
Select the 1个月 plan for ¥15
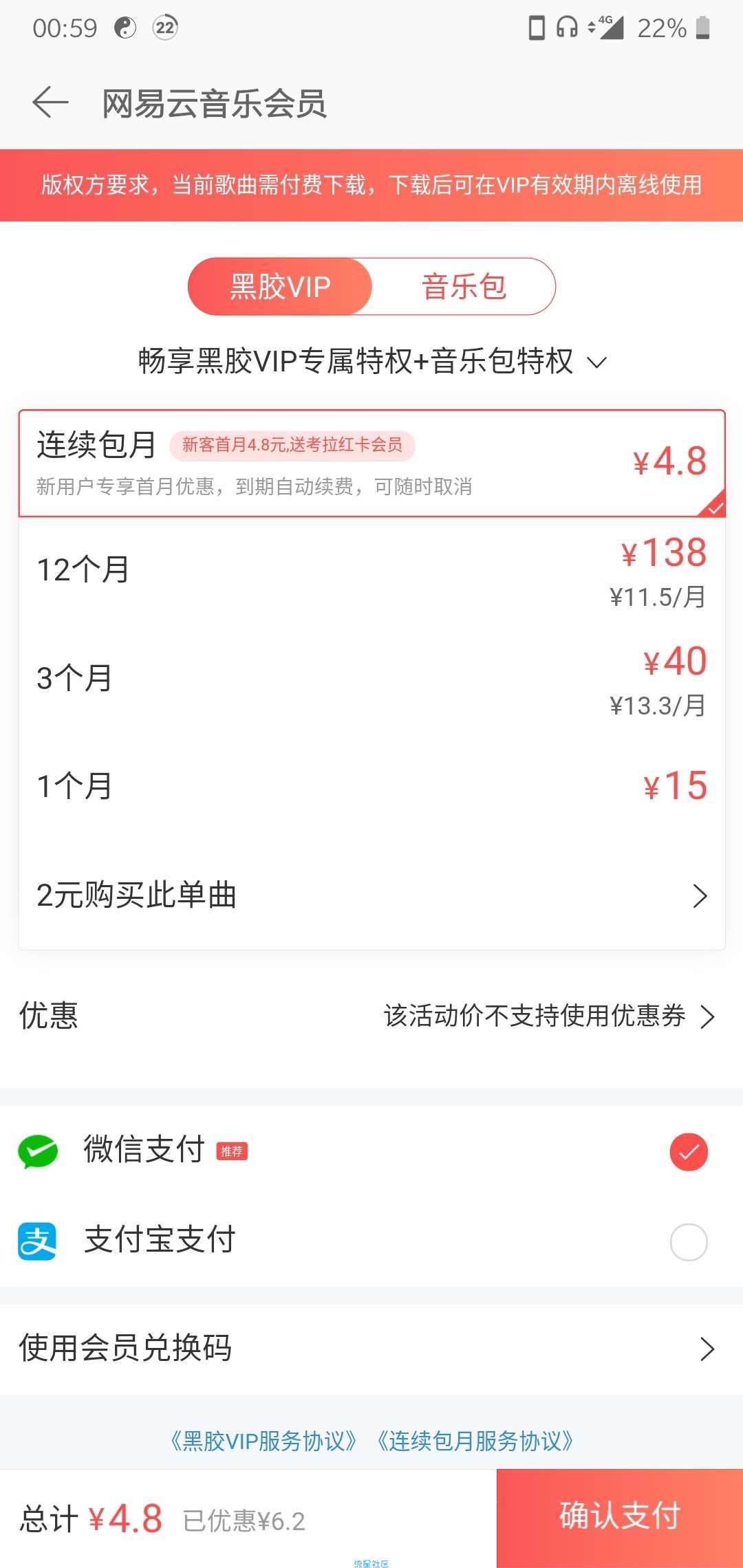[371, 786]
